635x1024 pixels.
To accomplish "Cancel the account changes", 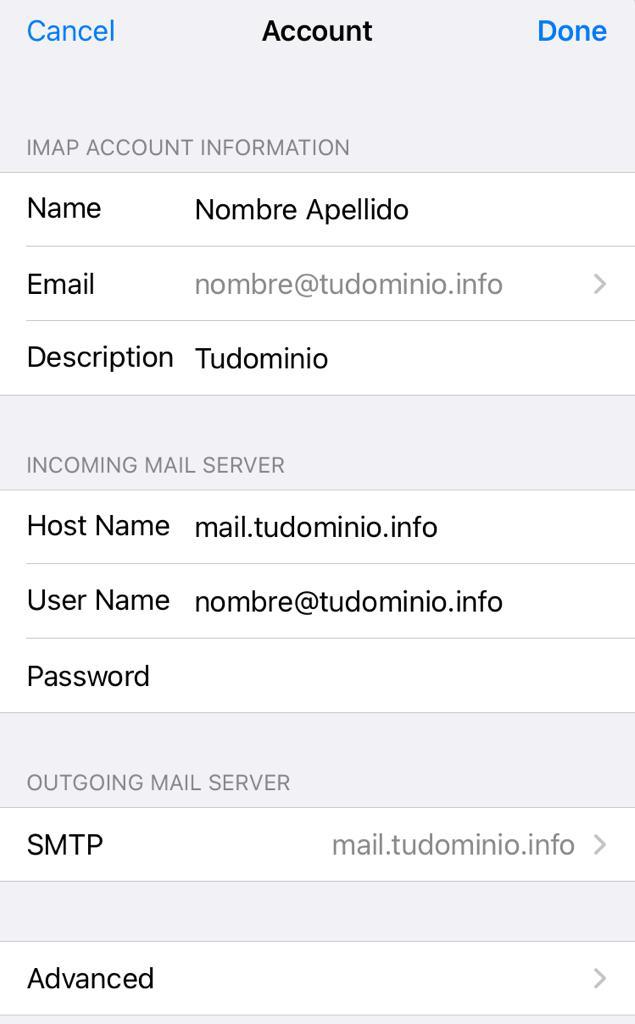I will [71, 31].
